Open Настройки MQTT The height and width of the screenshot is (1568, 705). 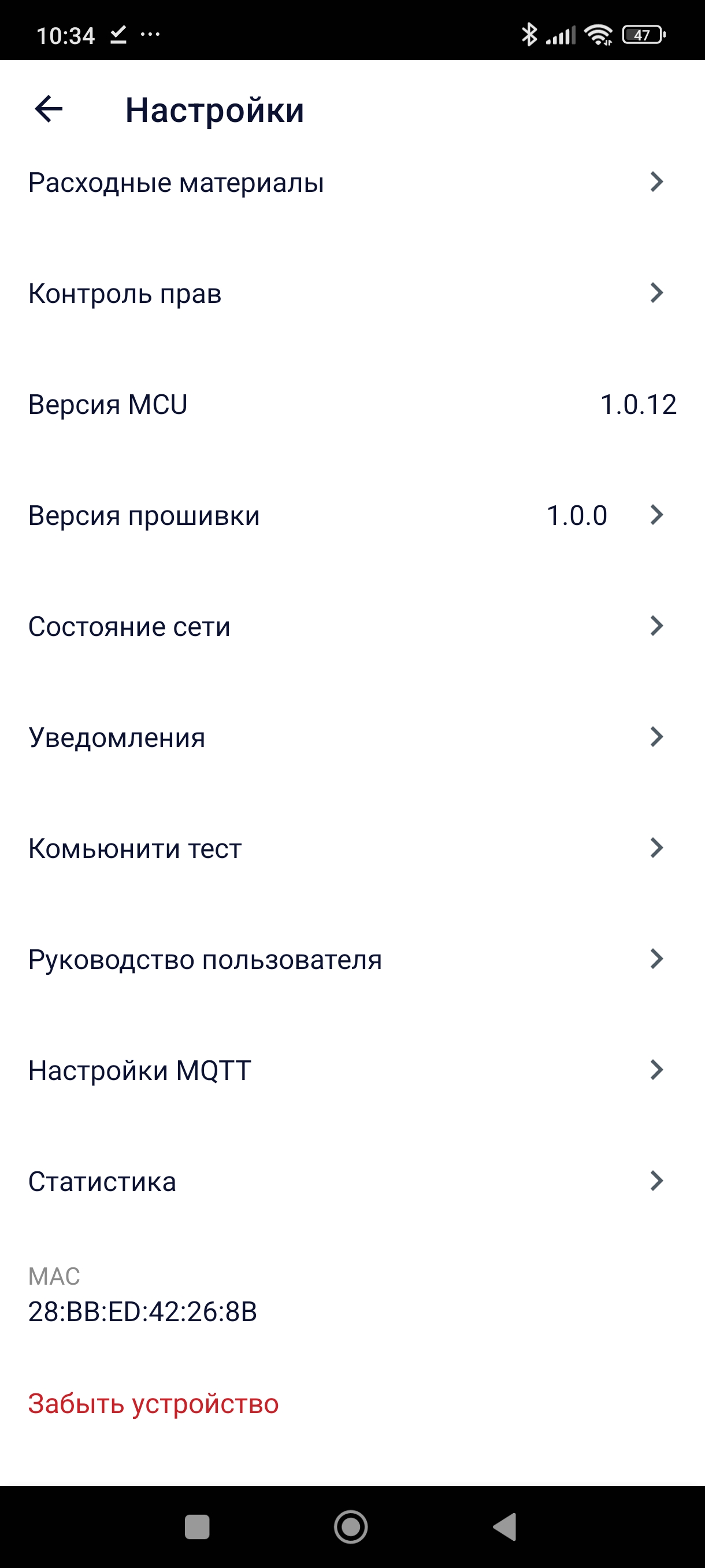click(352, 1070)
